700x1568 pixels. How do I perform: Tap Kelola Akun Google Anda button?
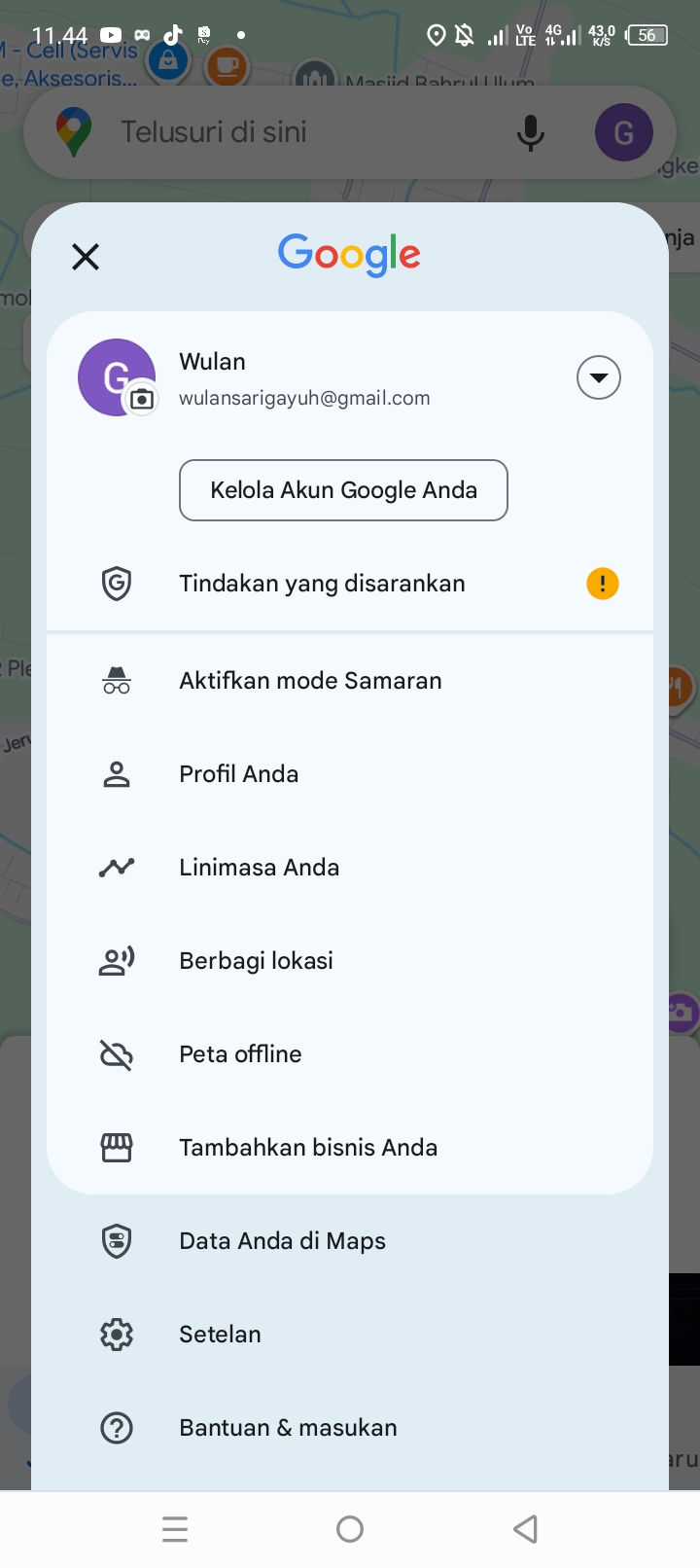[x=343, y=490]
